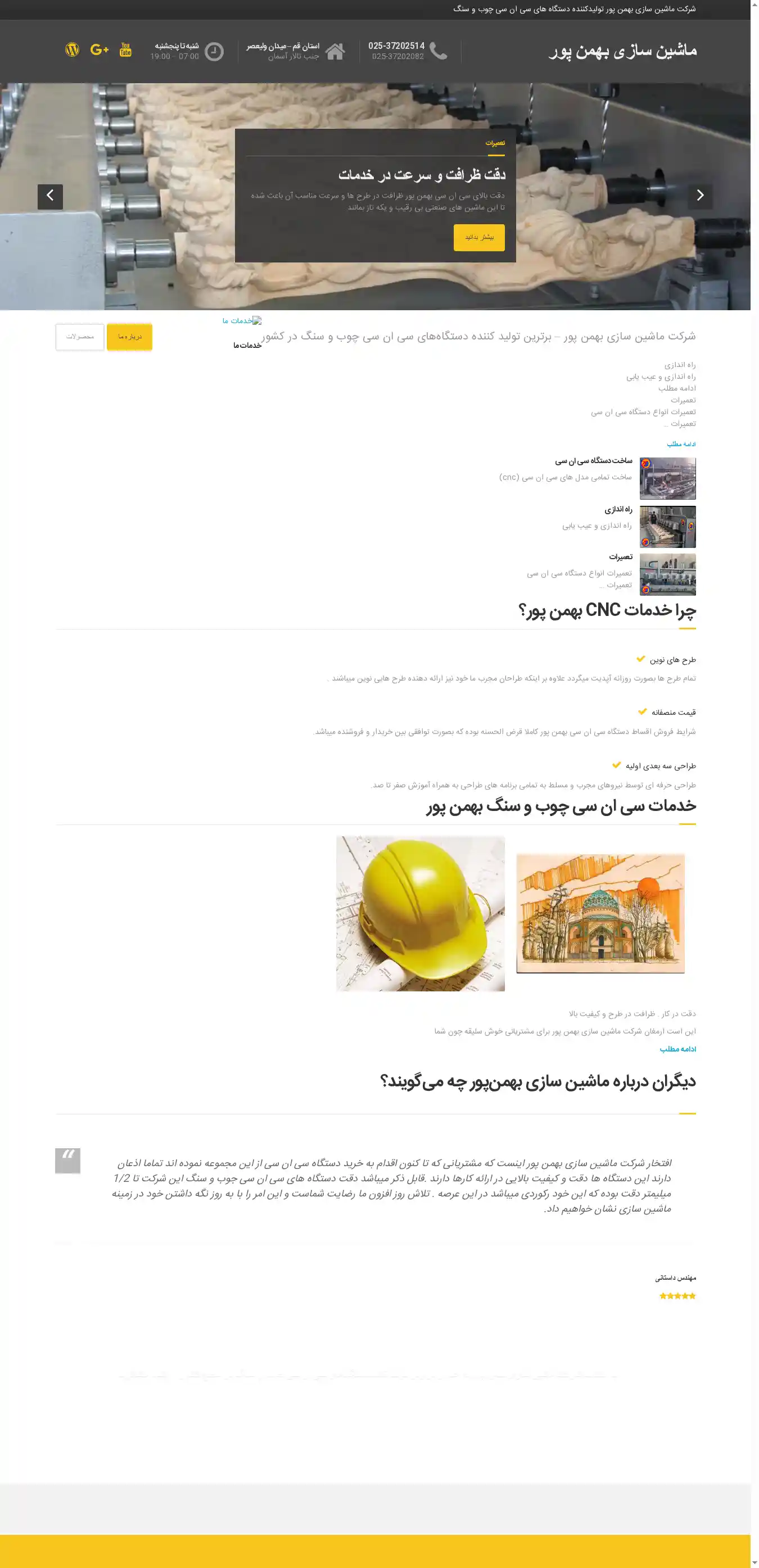View the mosque painting gallery image
The height and width of the screenshot is (1568, 759).
tap(600, 913)
